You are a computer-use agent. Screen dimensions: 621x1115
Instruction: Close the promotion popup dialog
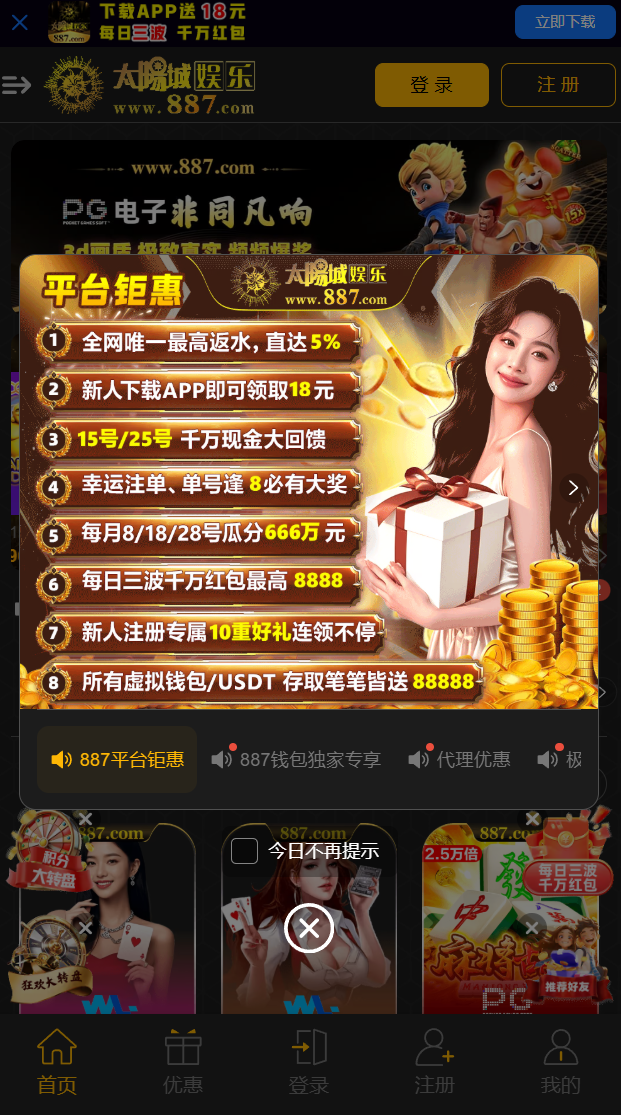pyautogui.click(x=309, y=929)
